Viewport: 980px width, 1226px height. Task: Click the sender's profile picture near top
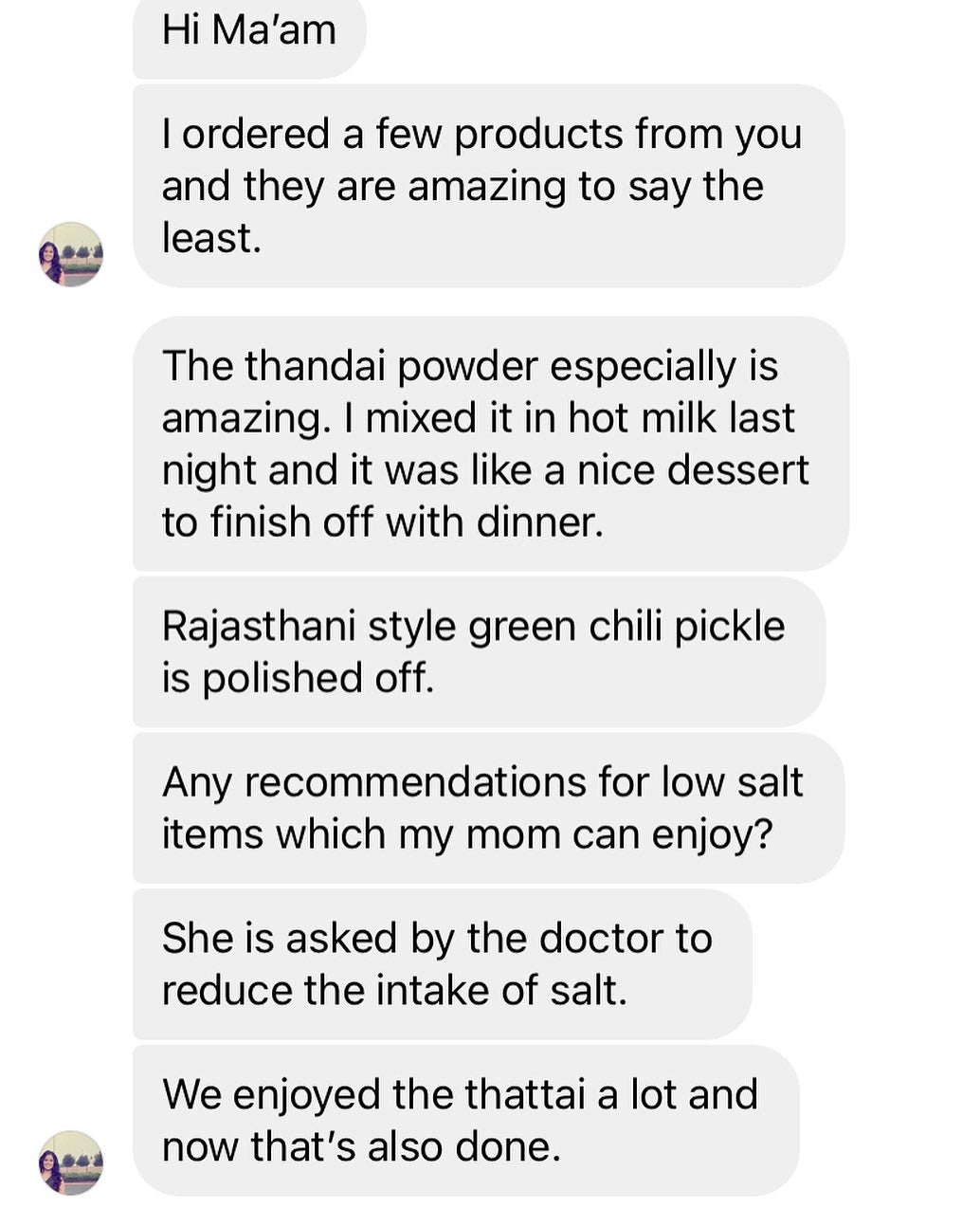(72, 254)
